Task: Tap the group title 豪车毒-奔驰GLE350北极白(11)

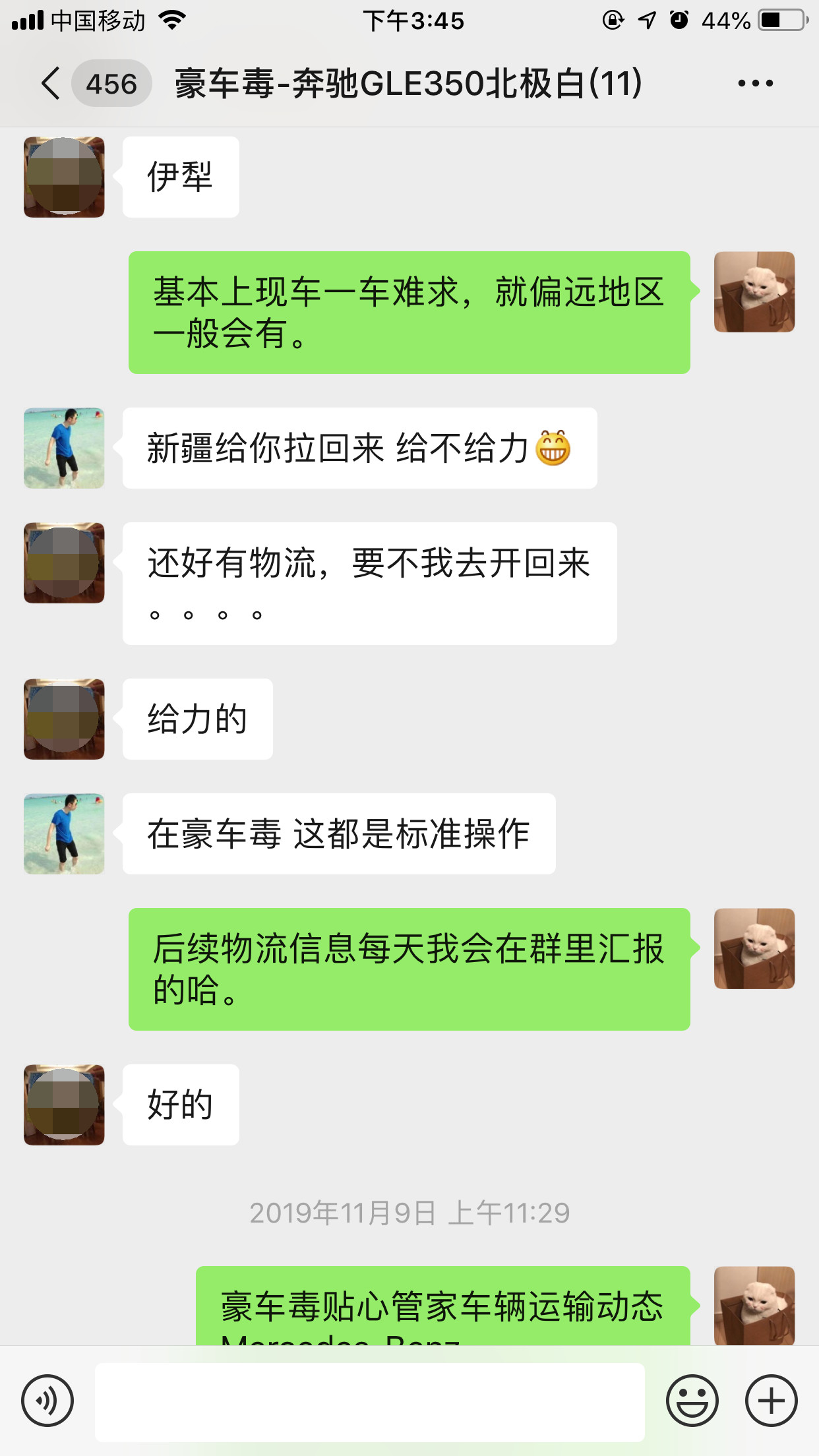Action: (x=408, y=84)
